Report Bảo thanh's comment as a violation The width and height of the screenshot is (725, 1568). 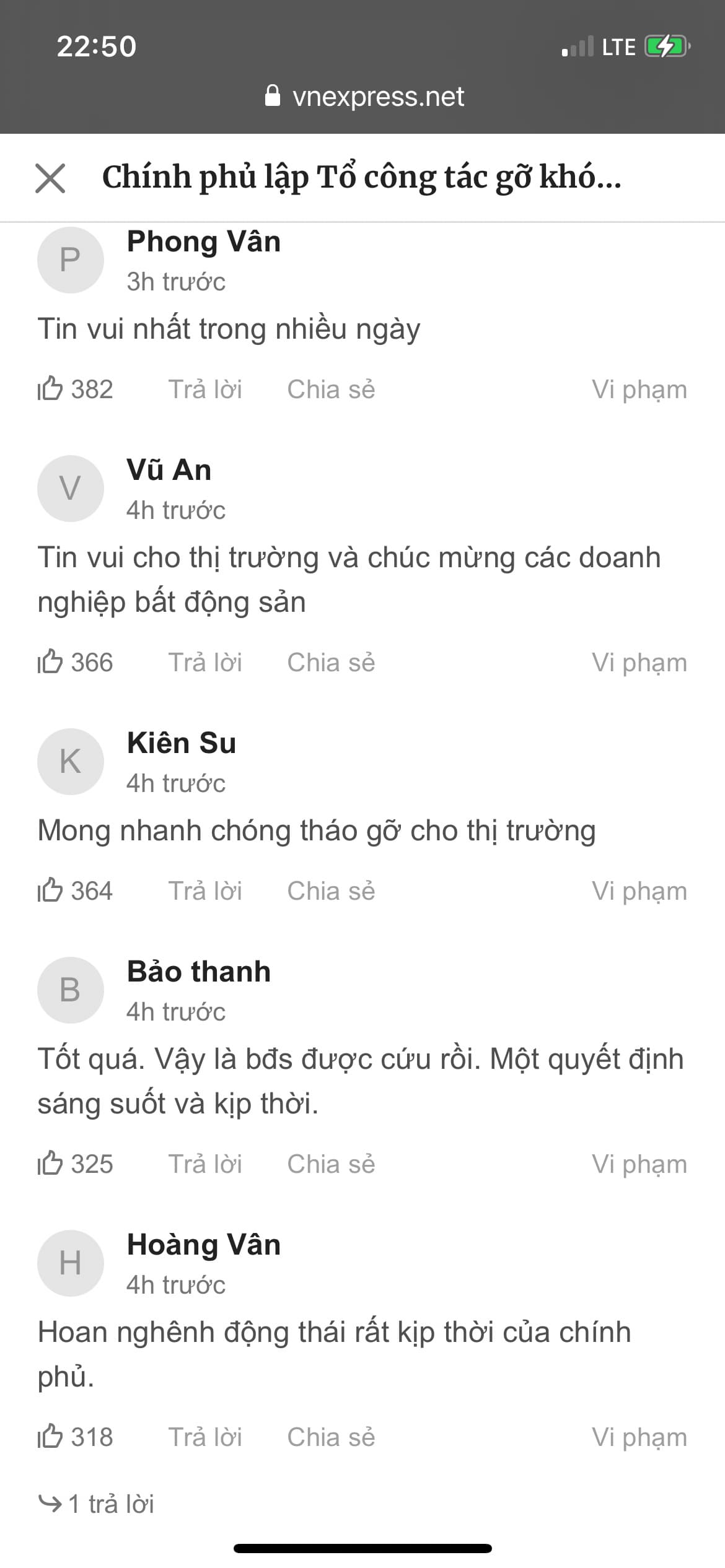coord(639,1164)
